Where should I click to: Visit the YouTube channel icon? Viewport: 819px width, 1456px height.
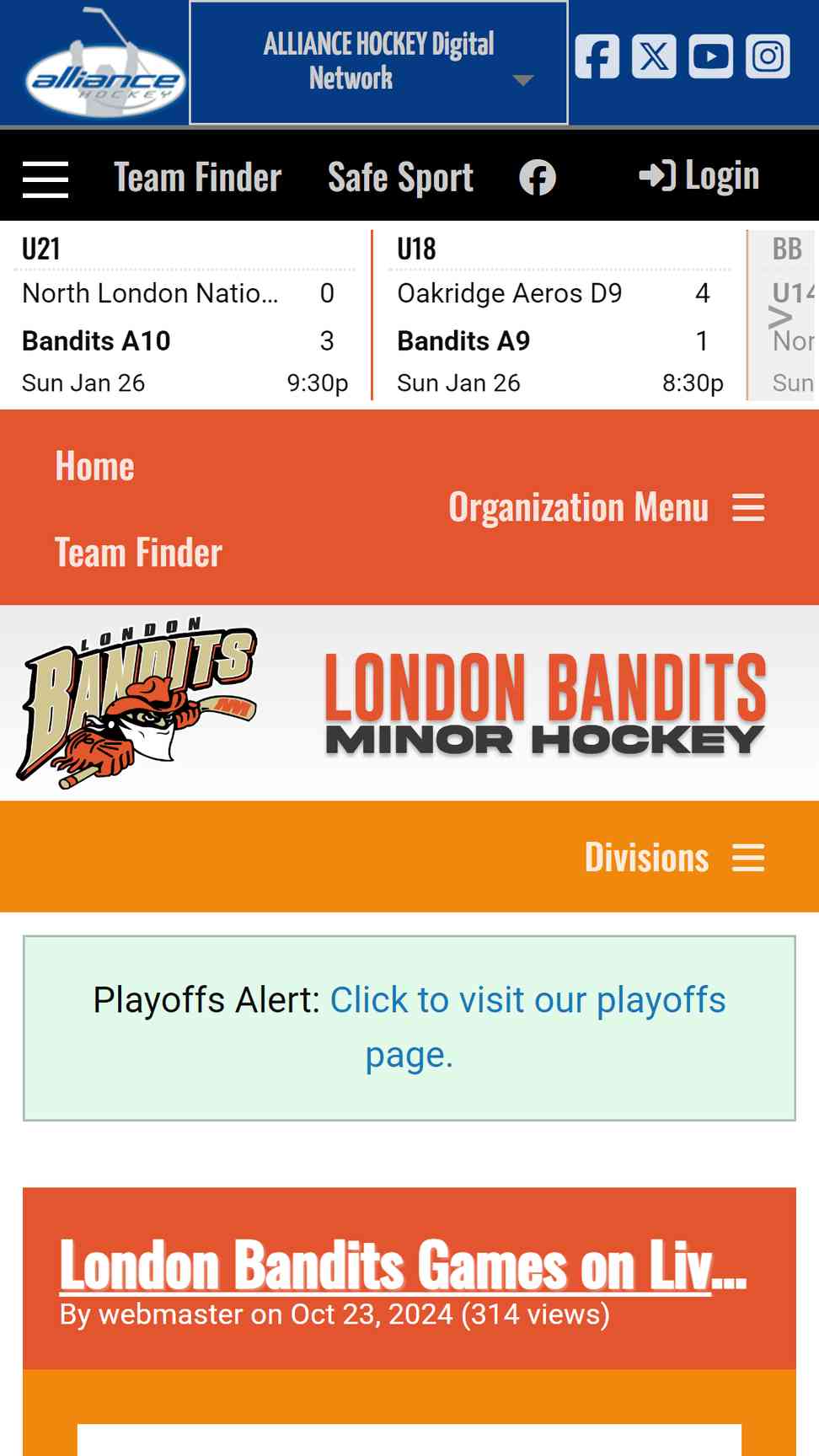pos(710,56)
